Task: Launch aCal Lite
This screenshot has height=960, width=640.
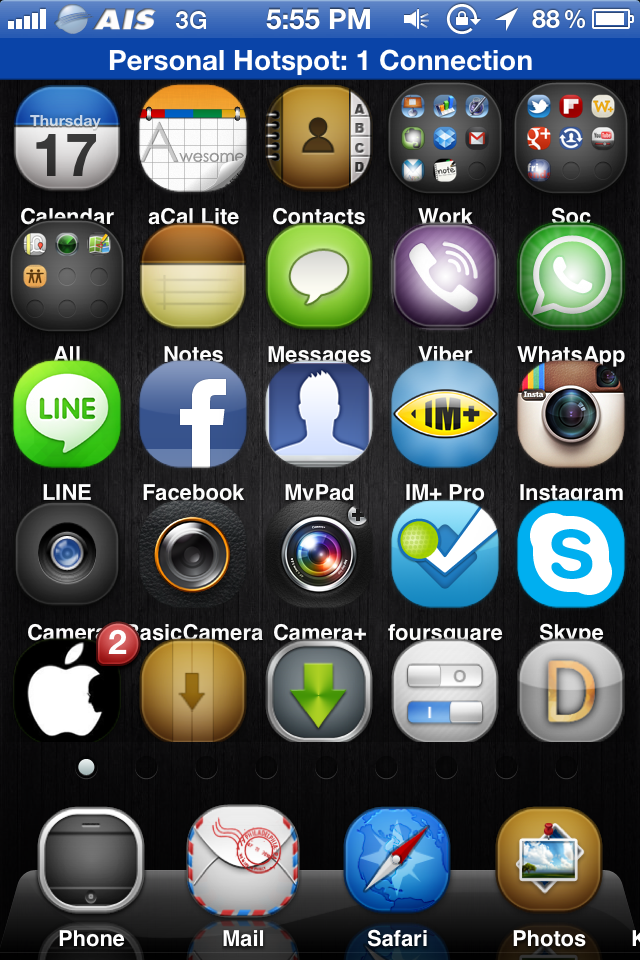Action: click(193, 140)
